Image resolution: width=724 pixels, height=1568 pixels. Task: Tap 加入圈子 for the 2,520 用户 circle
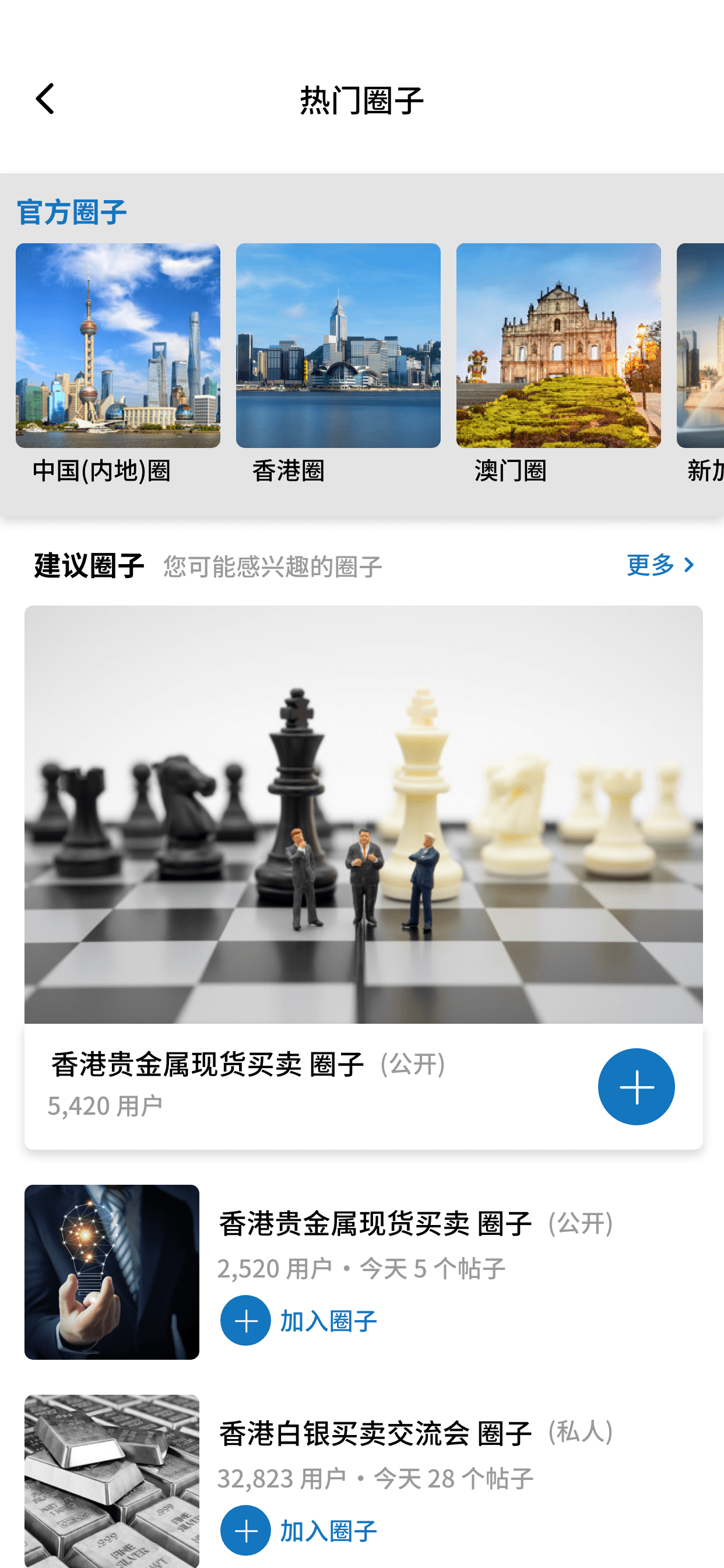(x=298, y=1321)
